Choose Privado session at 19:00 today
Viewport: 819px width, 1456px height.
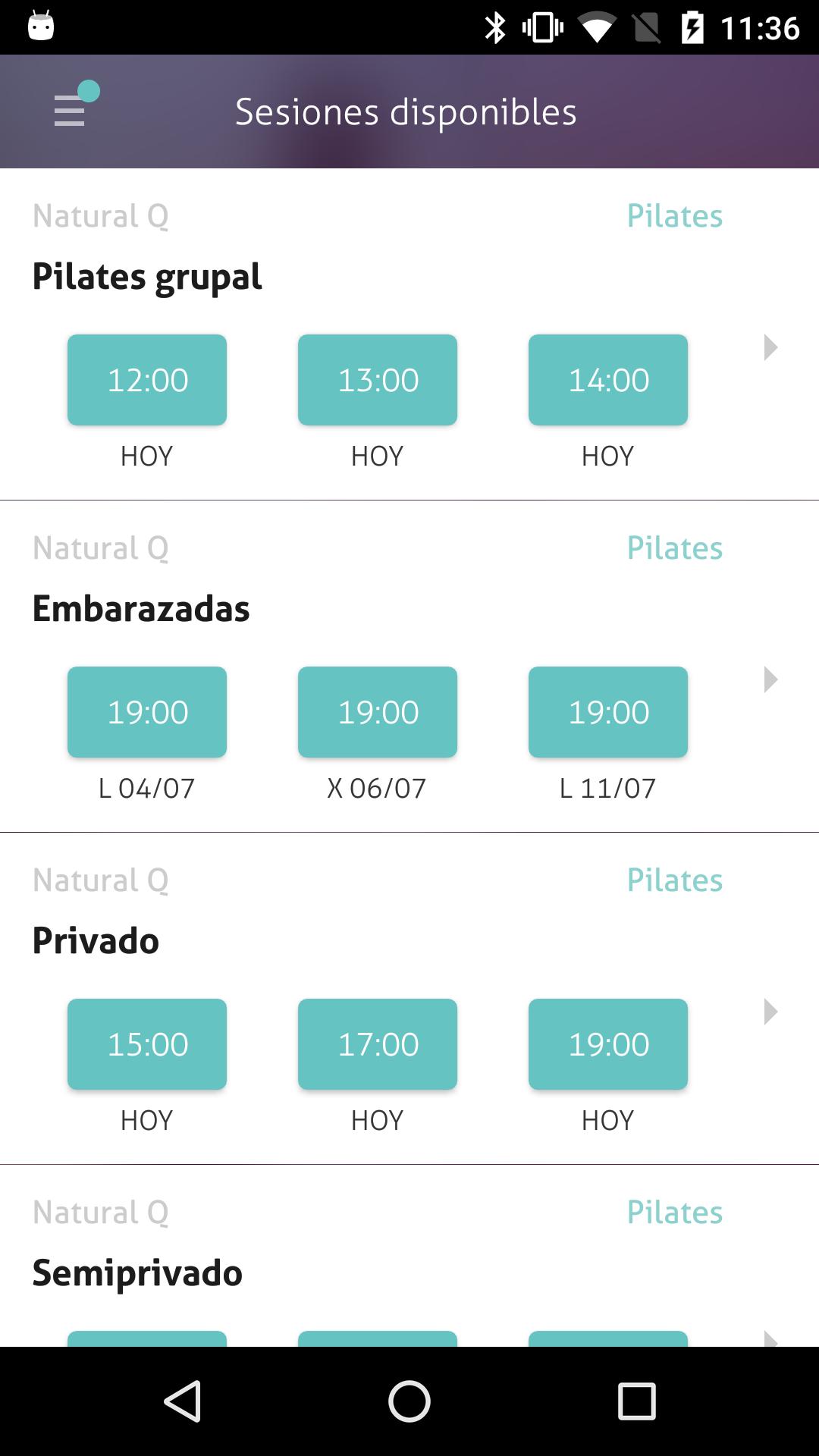tap(608, 1043)
